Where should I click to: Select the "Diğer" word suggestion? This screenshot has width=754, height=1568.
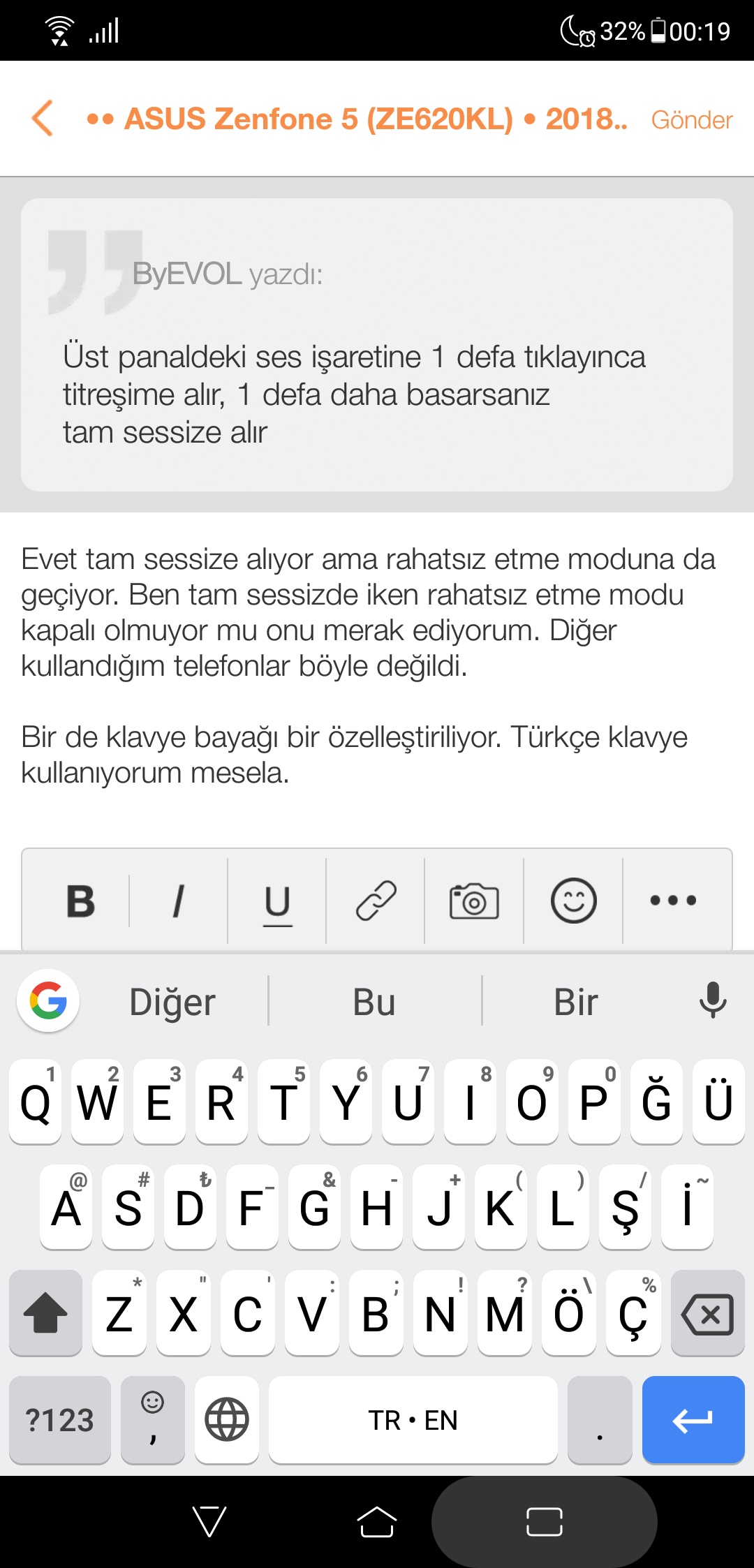point(172,1002)
